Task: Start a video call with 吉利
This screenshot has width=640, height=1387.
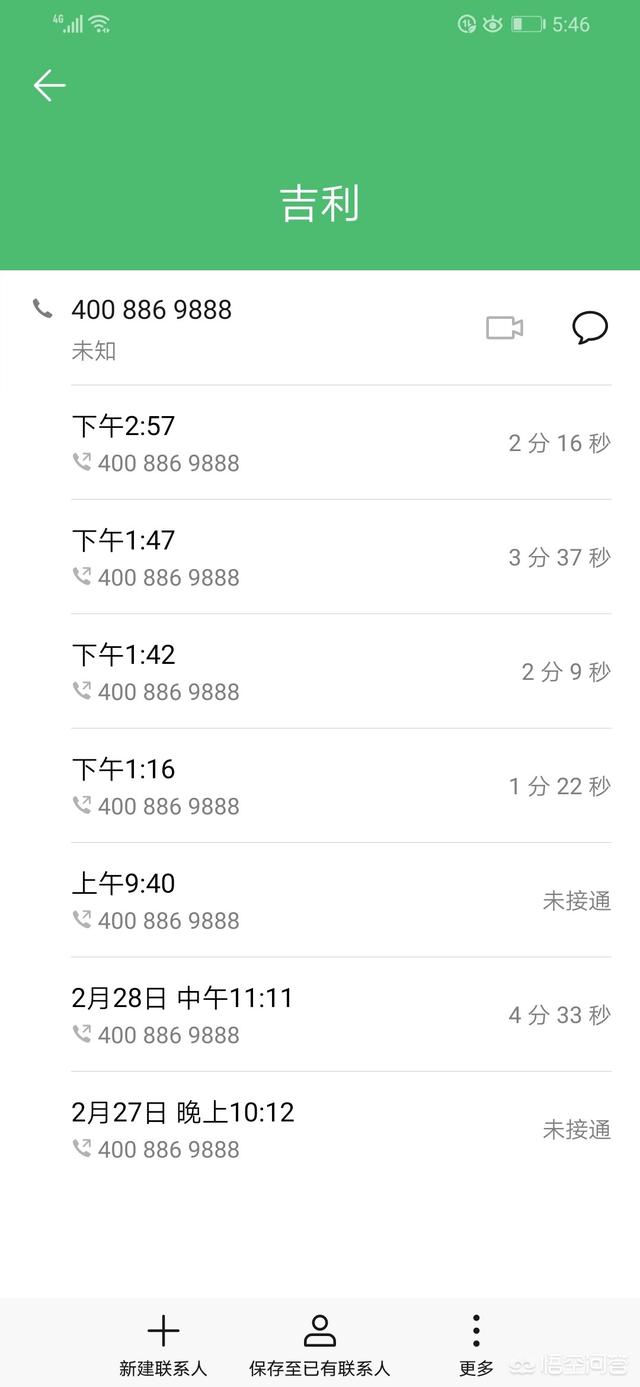Action: [x=504, y=328]
